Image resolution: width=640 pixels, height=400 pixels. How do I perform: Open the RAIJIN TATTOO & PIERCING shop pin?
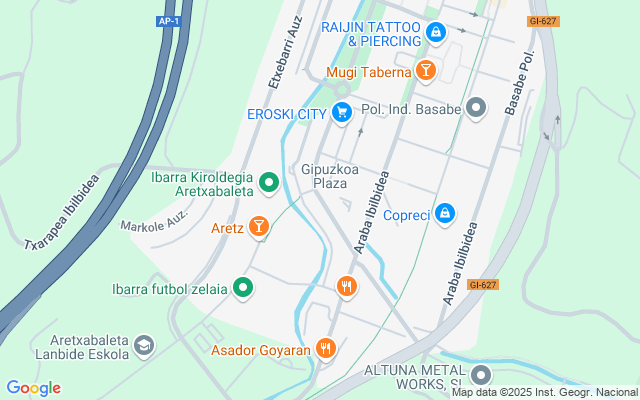point(436,32)
